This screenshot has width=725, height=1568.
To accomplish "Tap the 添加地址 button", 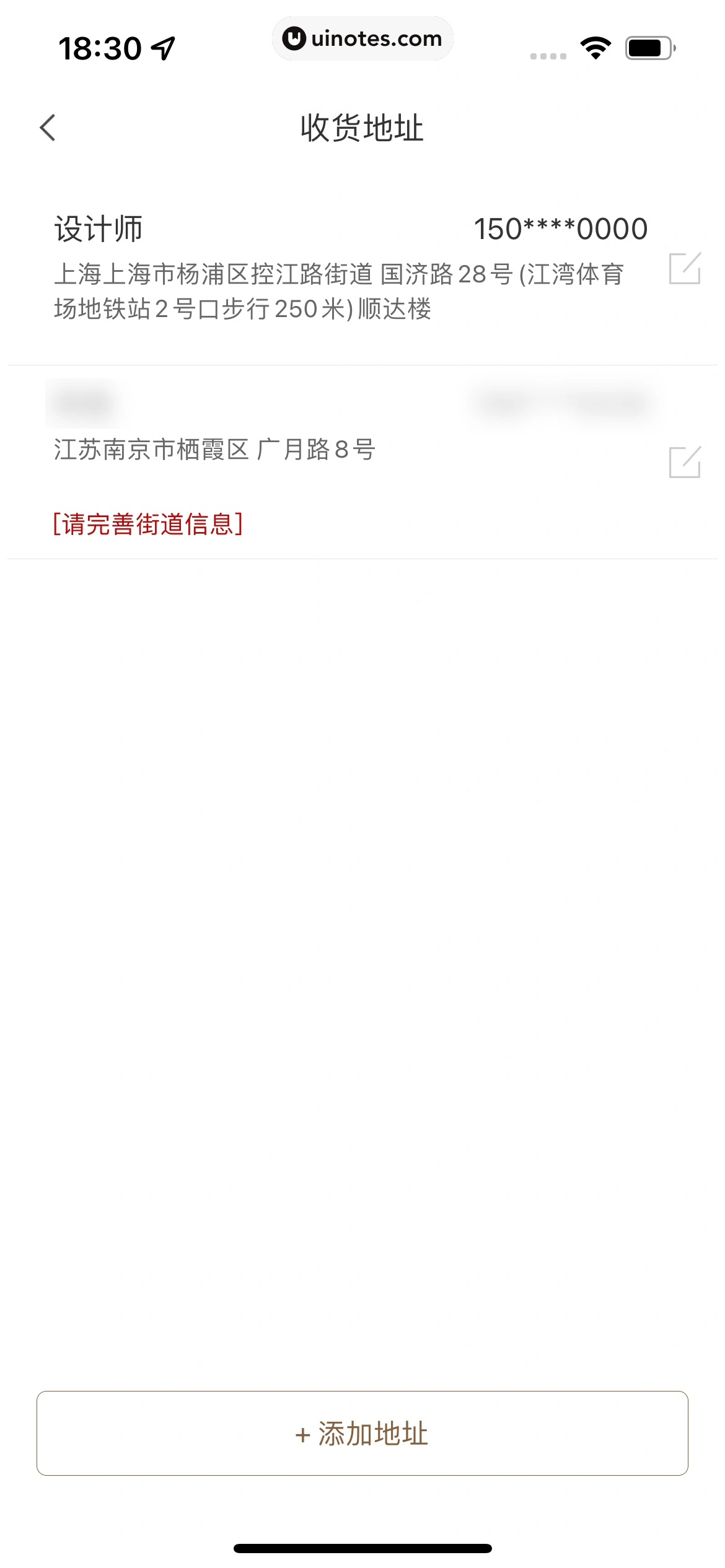I will [362, 1433].
